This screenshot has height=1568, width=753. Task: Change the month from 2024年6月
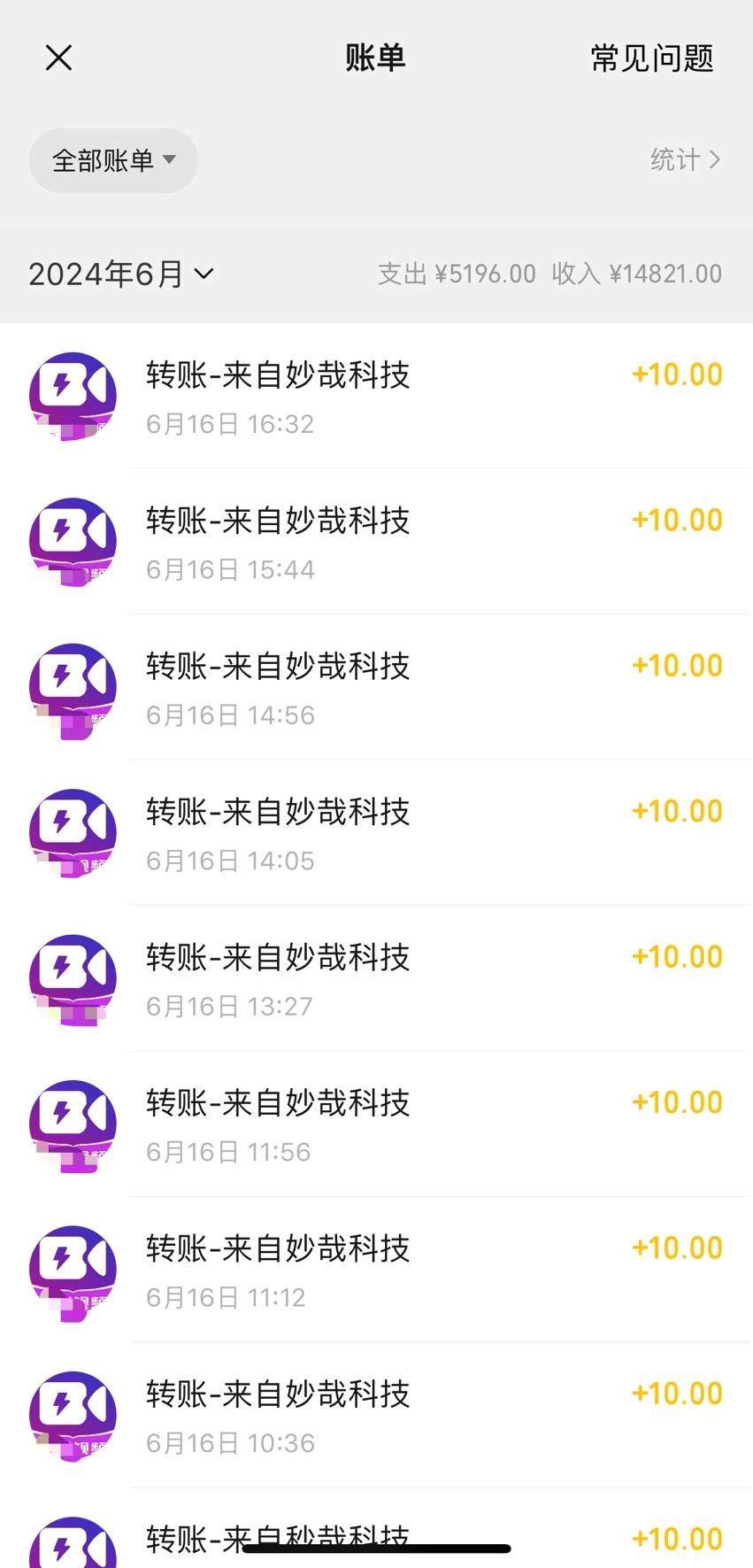click(121, 274)
